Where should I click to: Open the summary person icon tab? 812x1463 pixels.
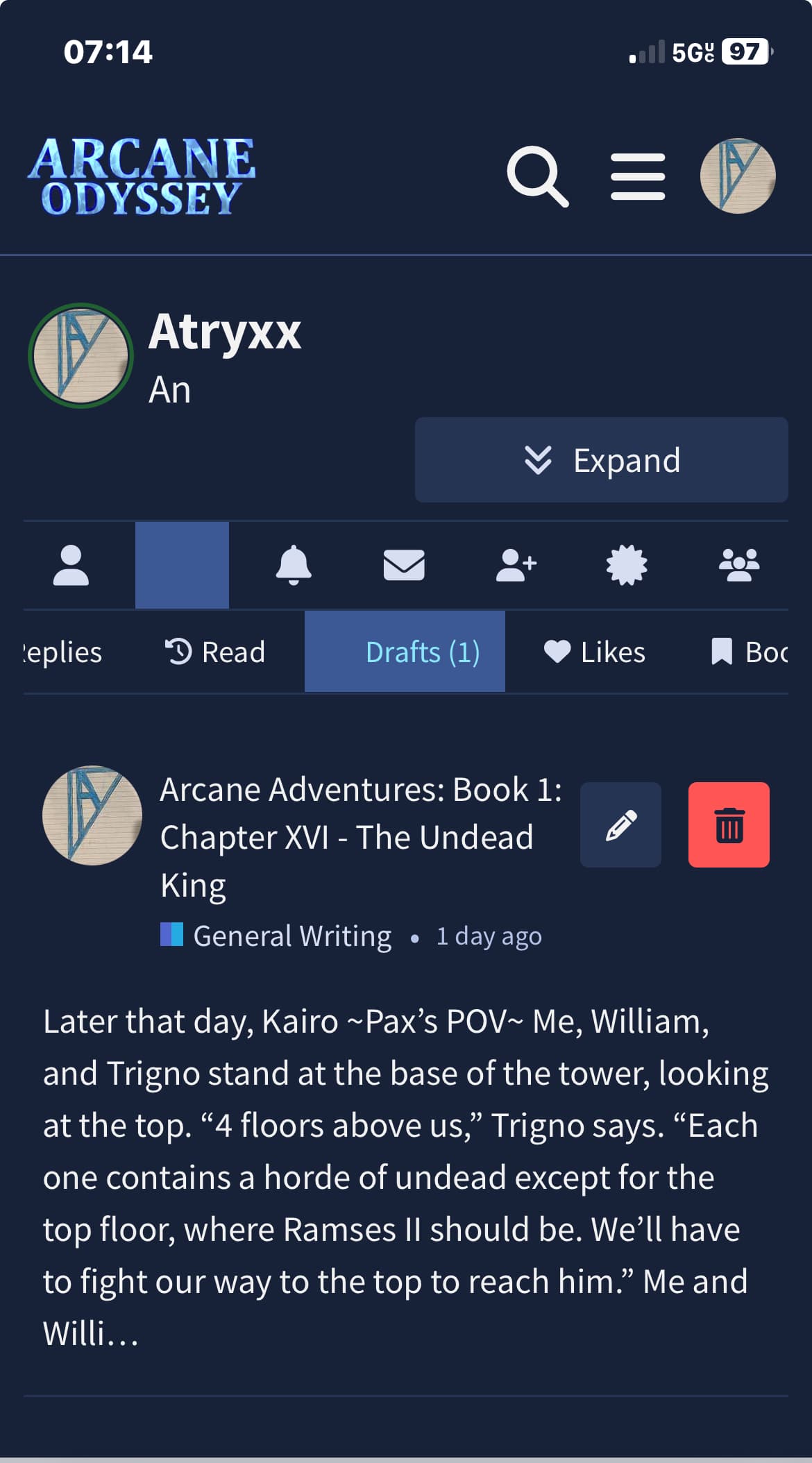tap(71, 566)
